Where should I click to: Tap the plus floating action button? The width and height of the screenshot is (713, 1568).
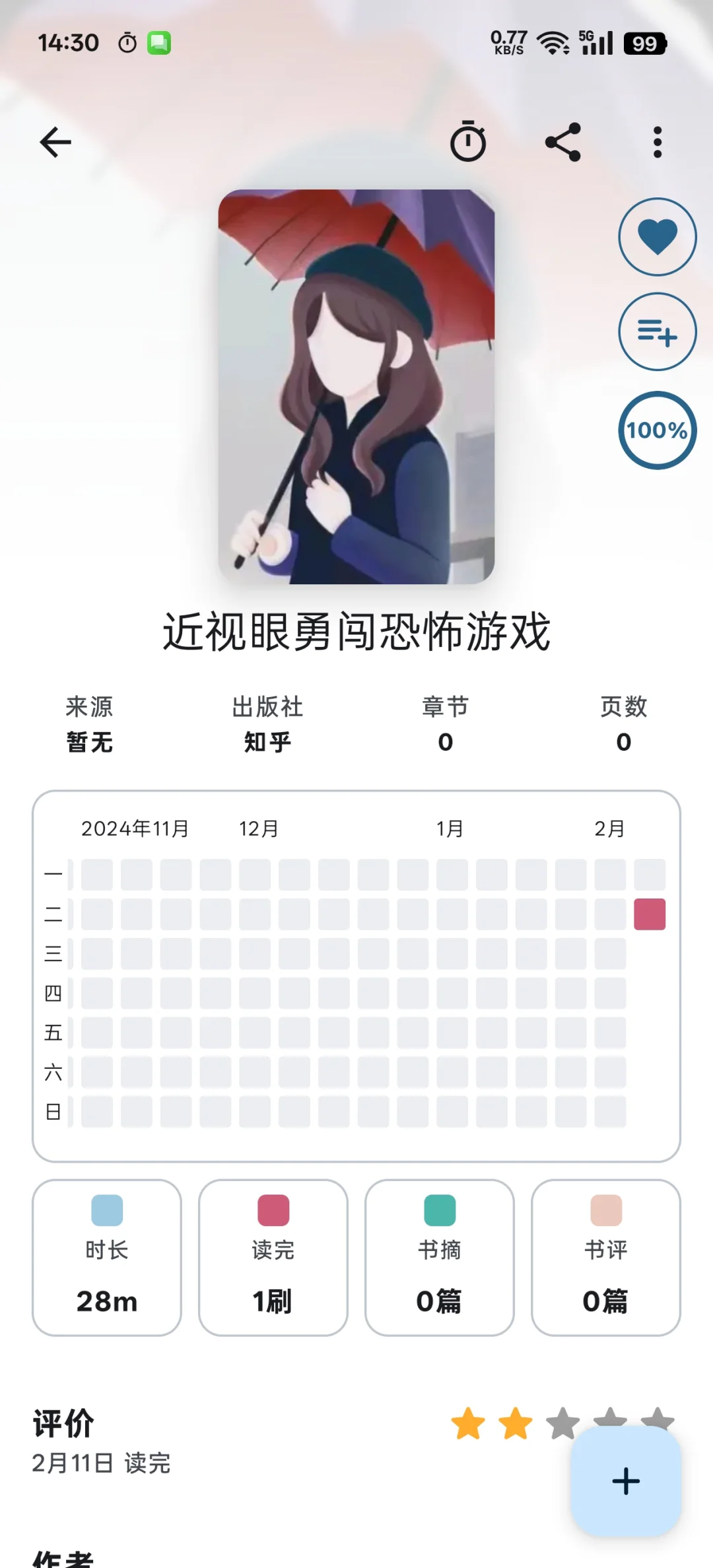(x=626, y=1481)
